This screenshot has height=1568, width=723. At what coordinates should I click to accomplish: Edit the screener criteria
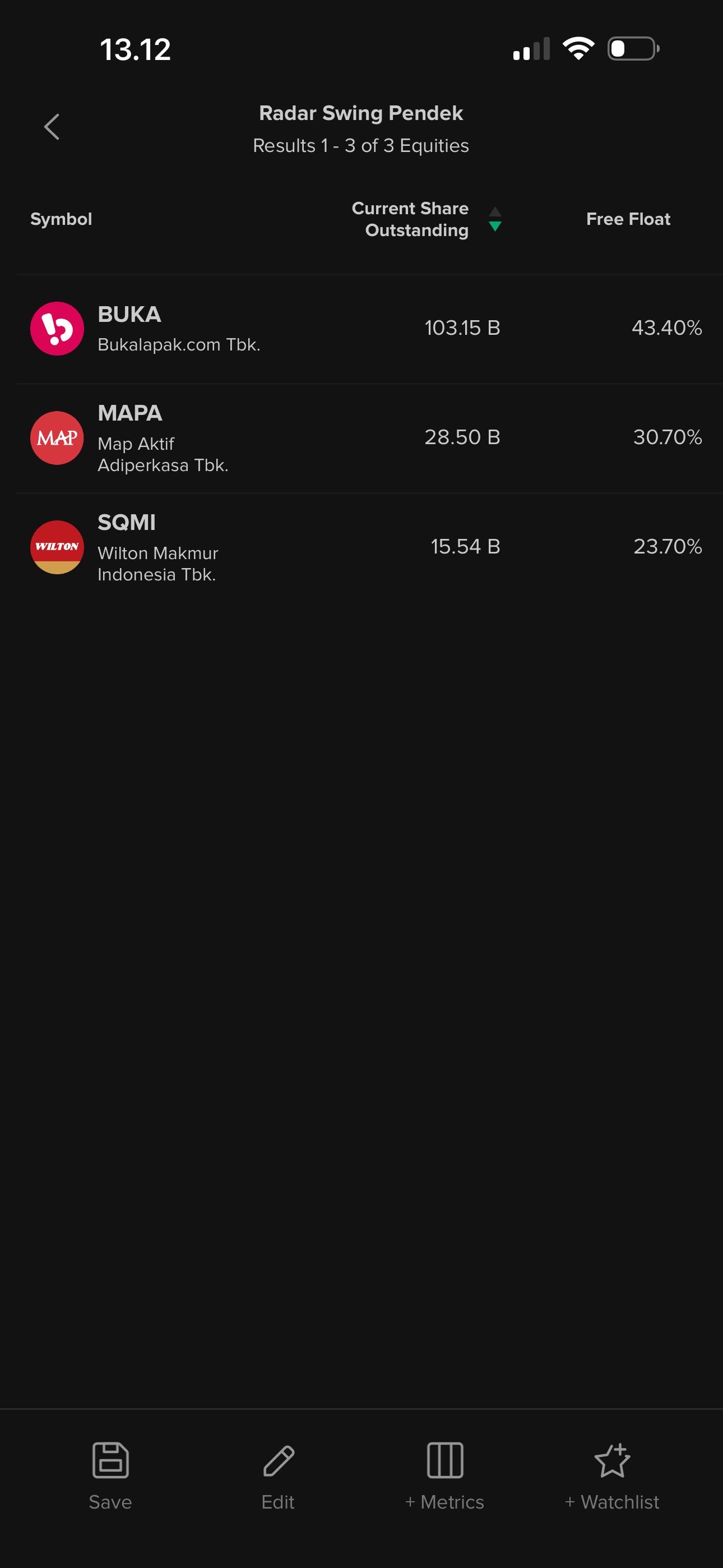(278, 1475)
